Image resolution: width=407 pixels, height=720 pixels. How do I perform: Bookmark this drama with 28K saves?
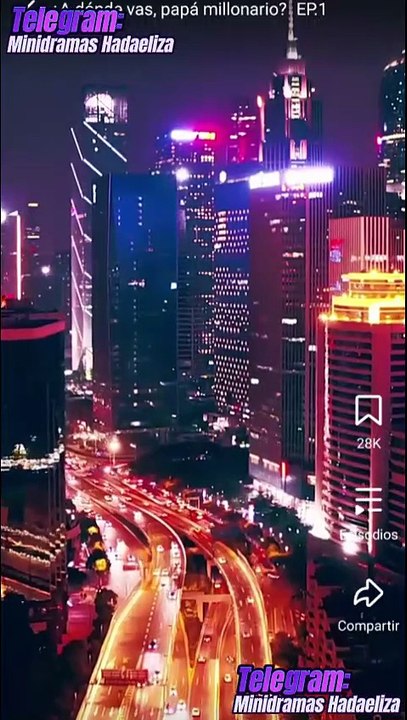[x=368, y=410]
